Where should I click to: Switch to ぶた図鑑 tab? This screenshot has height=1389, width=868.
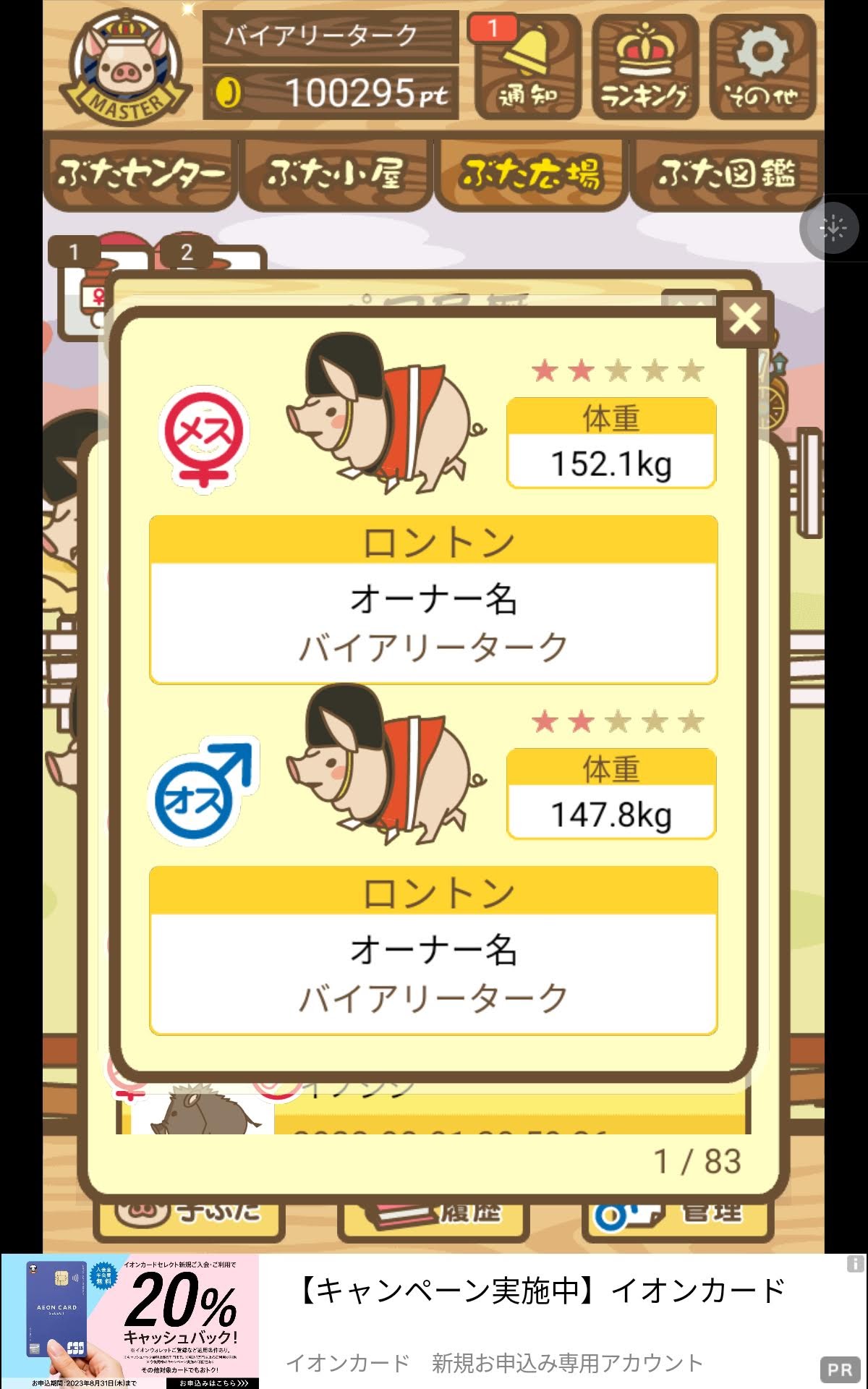point(726,174)
